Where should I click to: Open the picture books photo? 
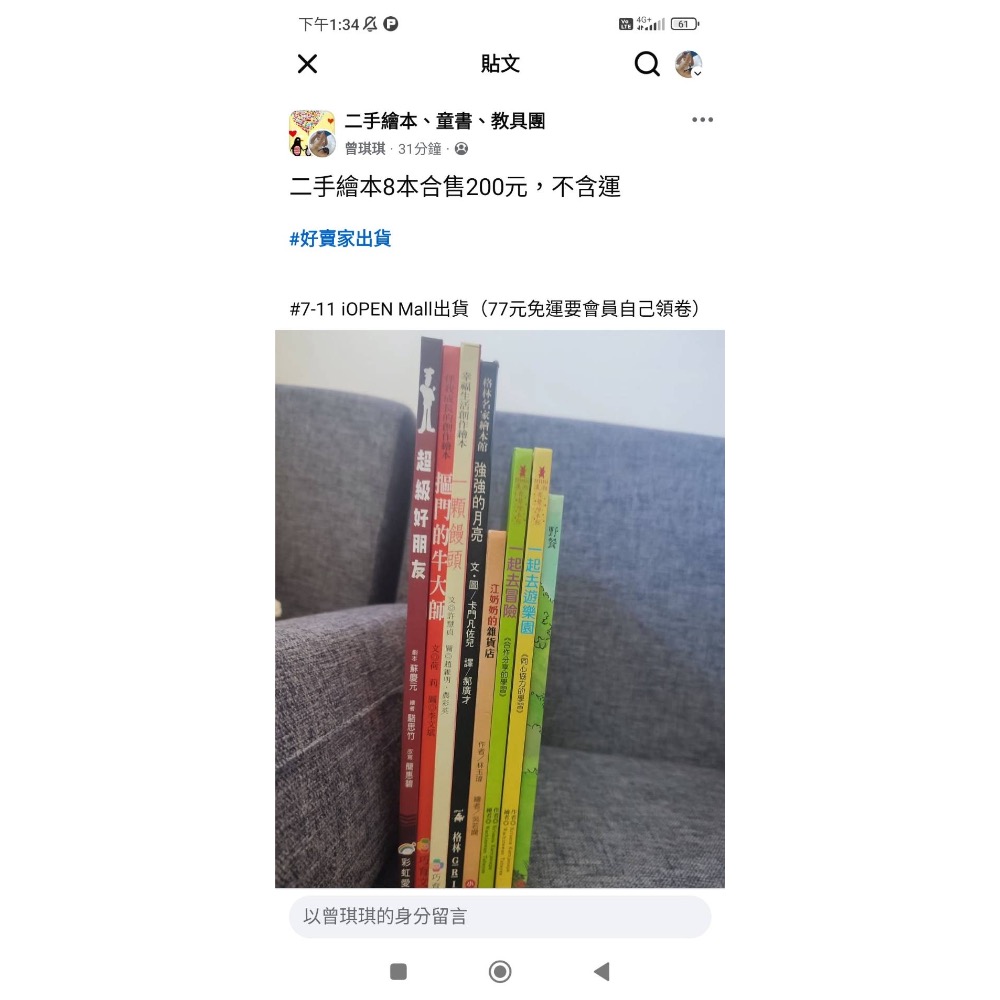point(500,608)
